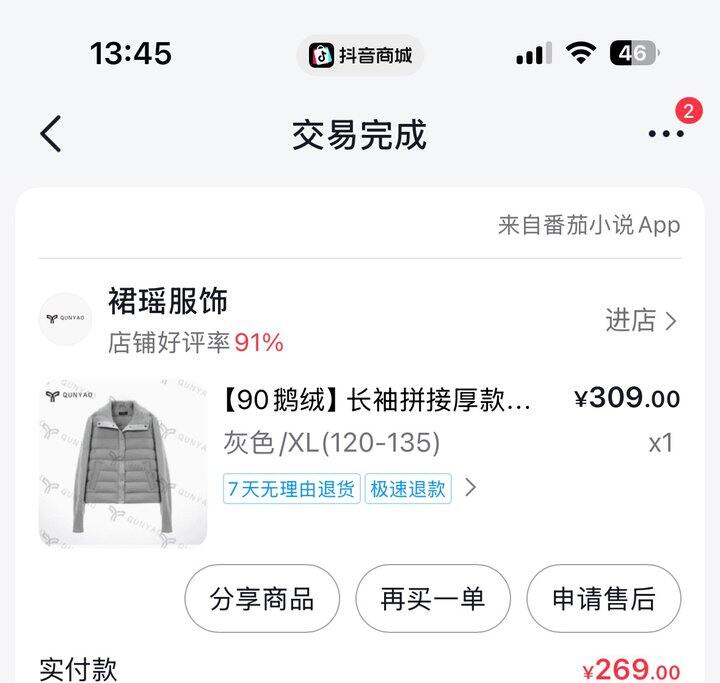The height and width of the screenshot is (683, 720).
Task: Return to previous app via 抖音商城 pill
Action: [x=360, y=55]
